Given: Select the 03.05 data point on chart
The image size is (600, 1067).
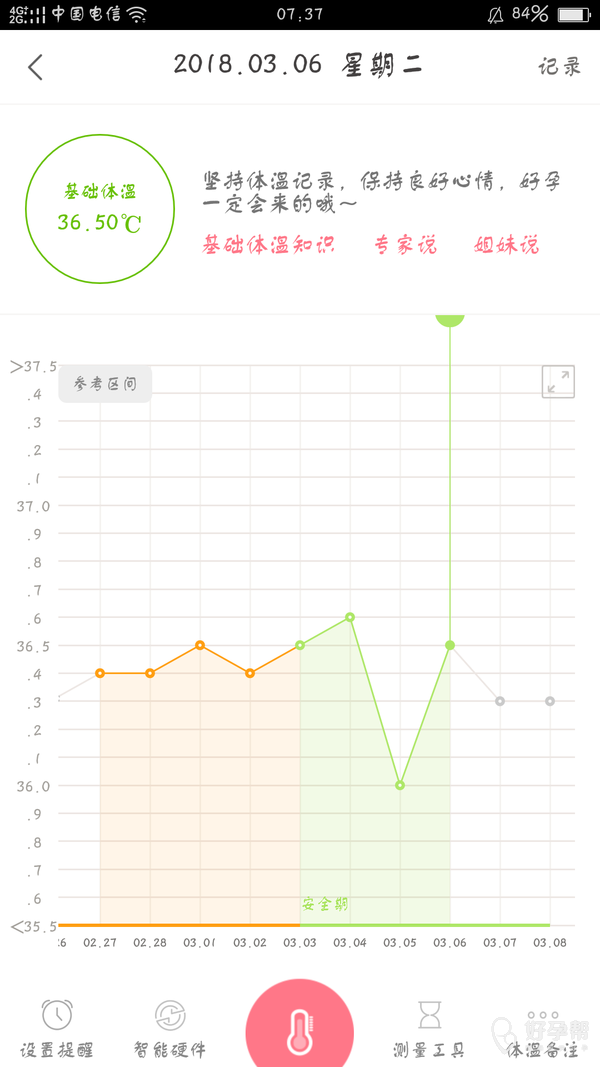Looking at the screenshot, I should tap(400, 785).
